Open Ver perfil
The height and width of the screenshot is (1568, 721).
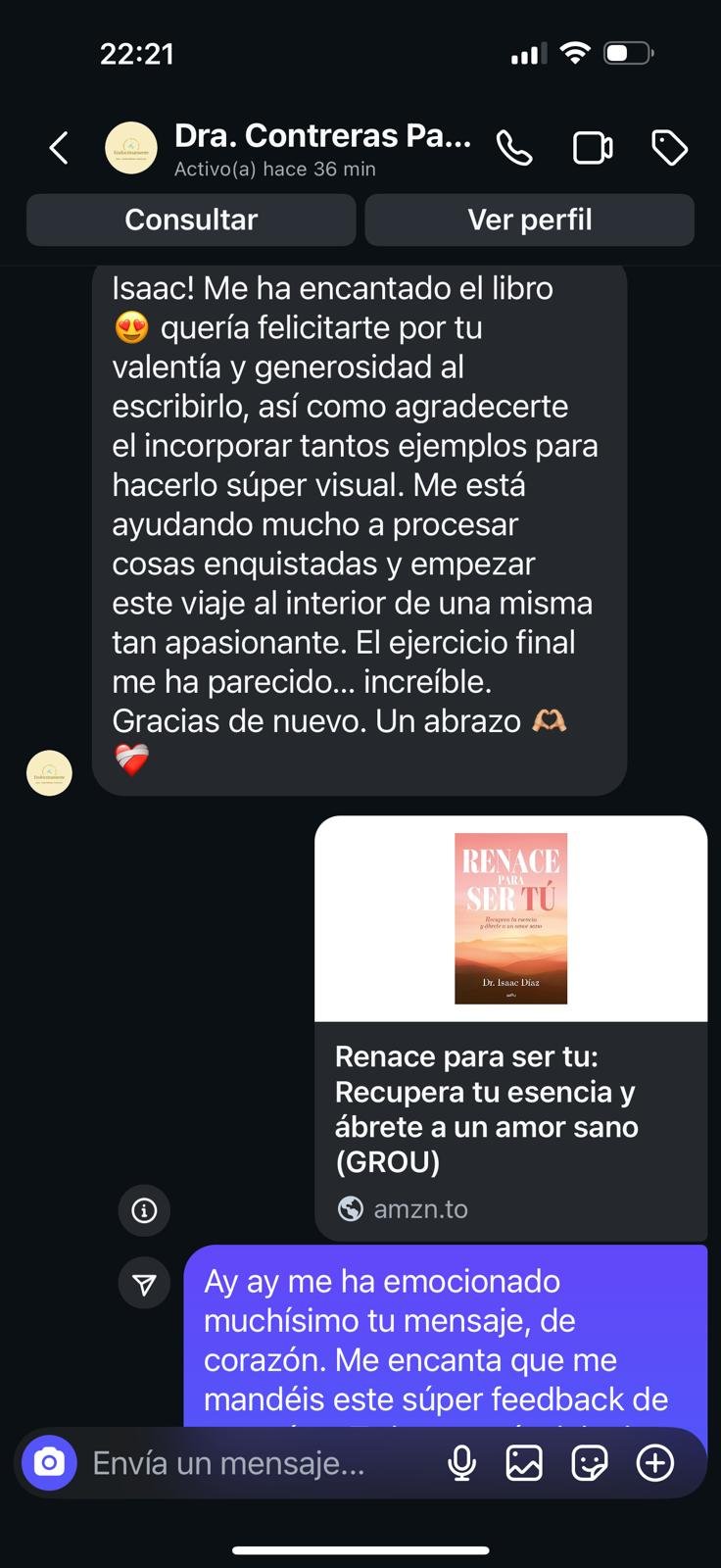tap(529, 220)
